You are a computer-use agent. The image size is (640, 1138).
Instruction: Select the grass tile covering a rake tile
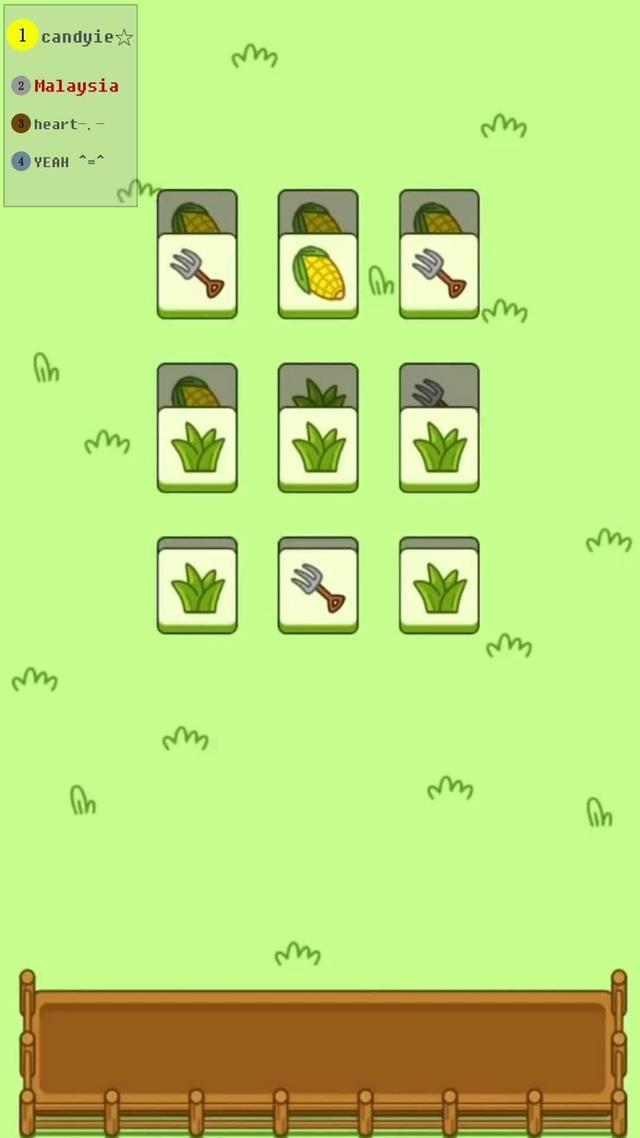point(439,447)
